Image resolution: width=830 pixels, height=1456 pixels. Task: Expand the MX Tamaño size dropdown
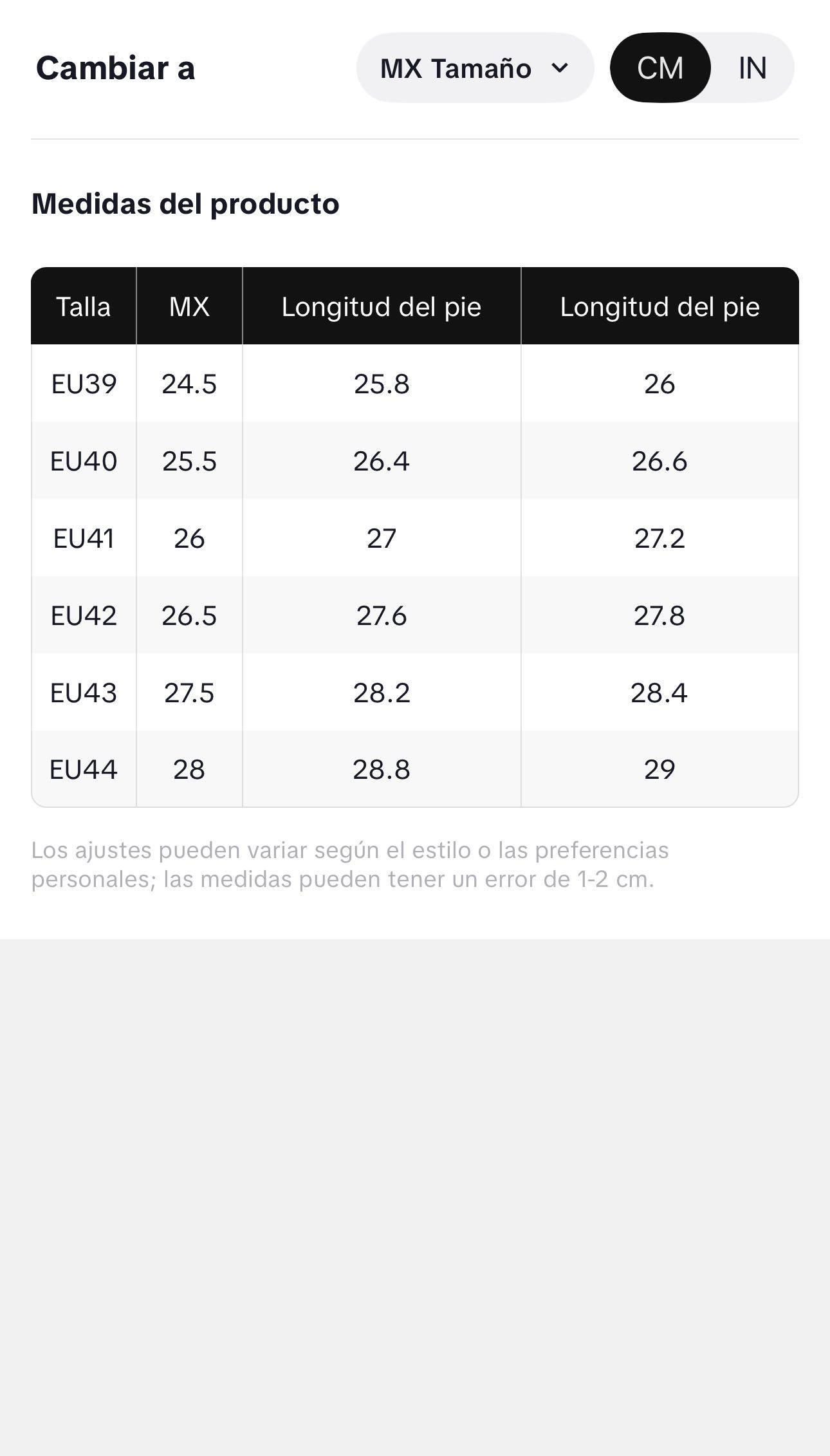475,68
